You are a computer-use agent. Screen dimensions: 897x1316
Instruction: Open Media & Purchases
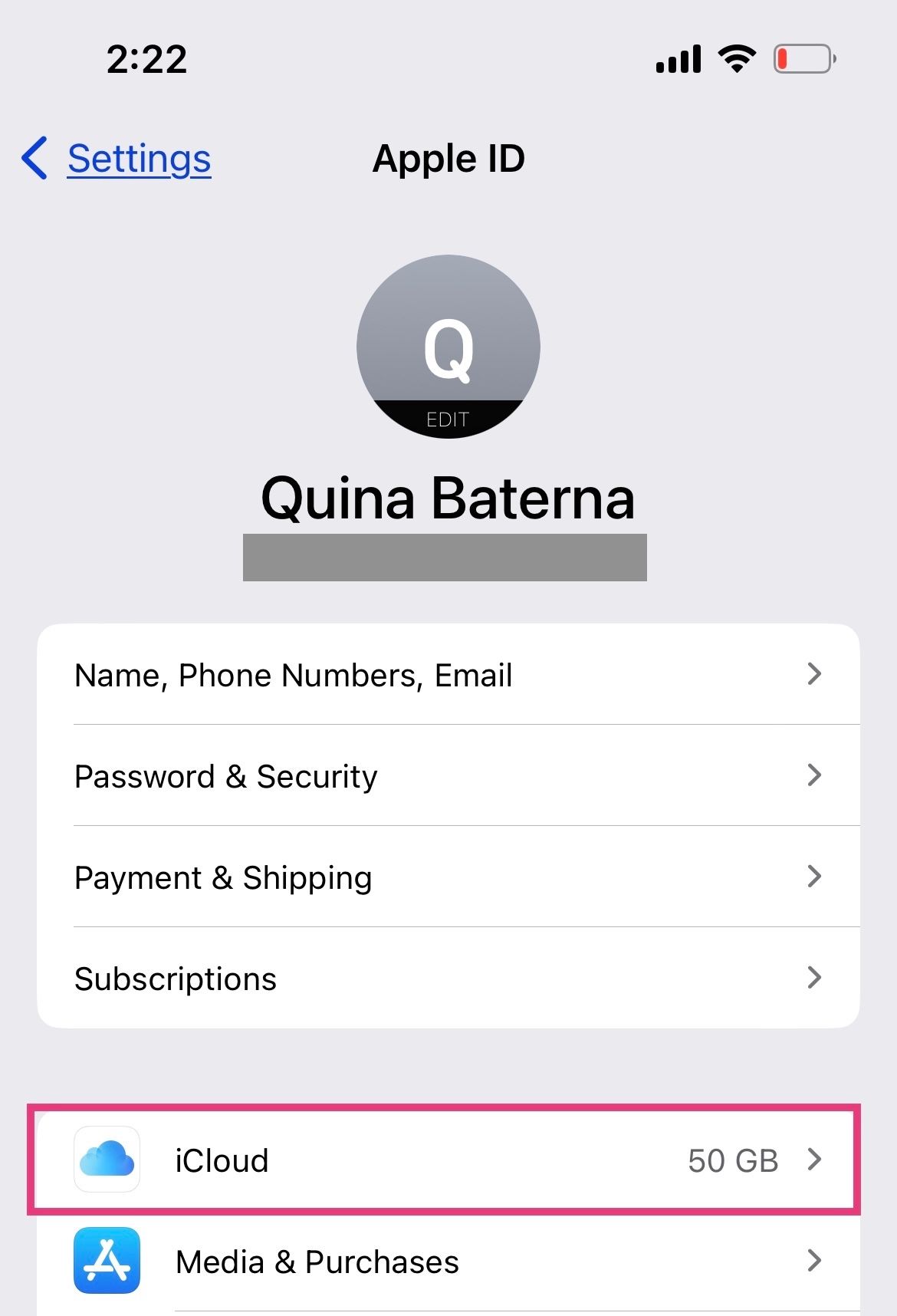(x=448, y=1262)
